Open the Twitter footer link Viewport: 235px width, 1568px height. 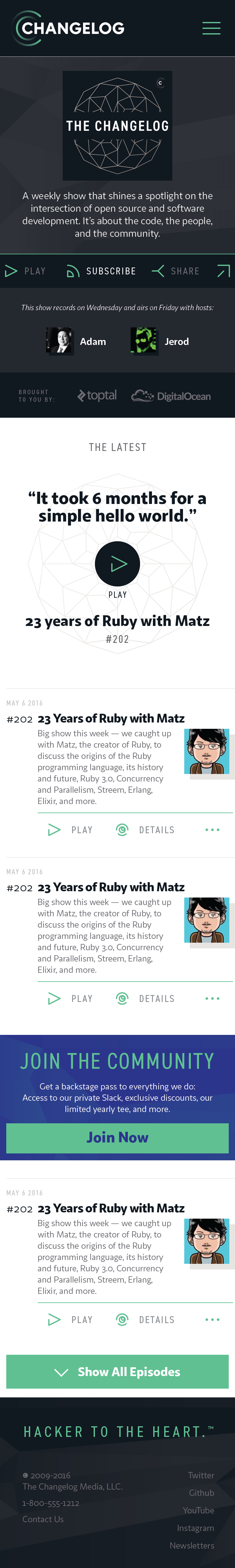point(201,1475)
